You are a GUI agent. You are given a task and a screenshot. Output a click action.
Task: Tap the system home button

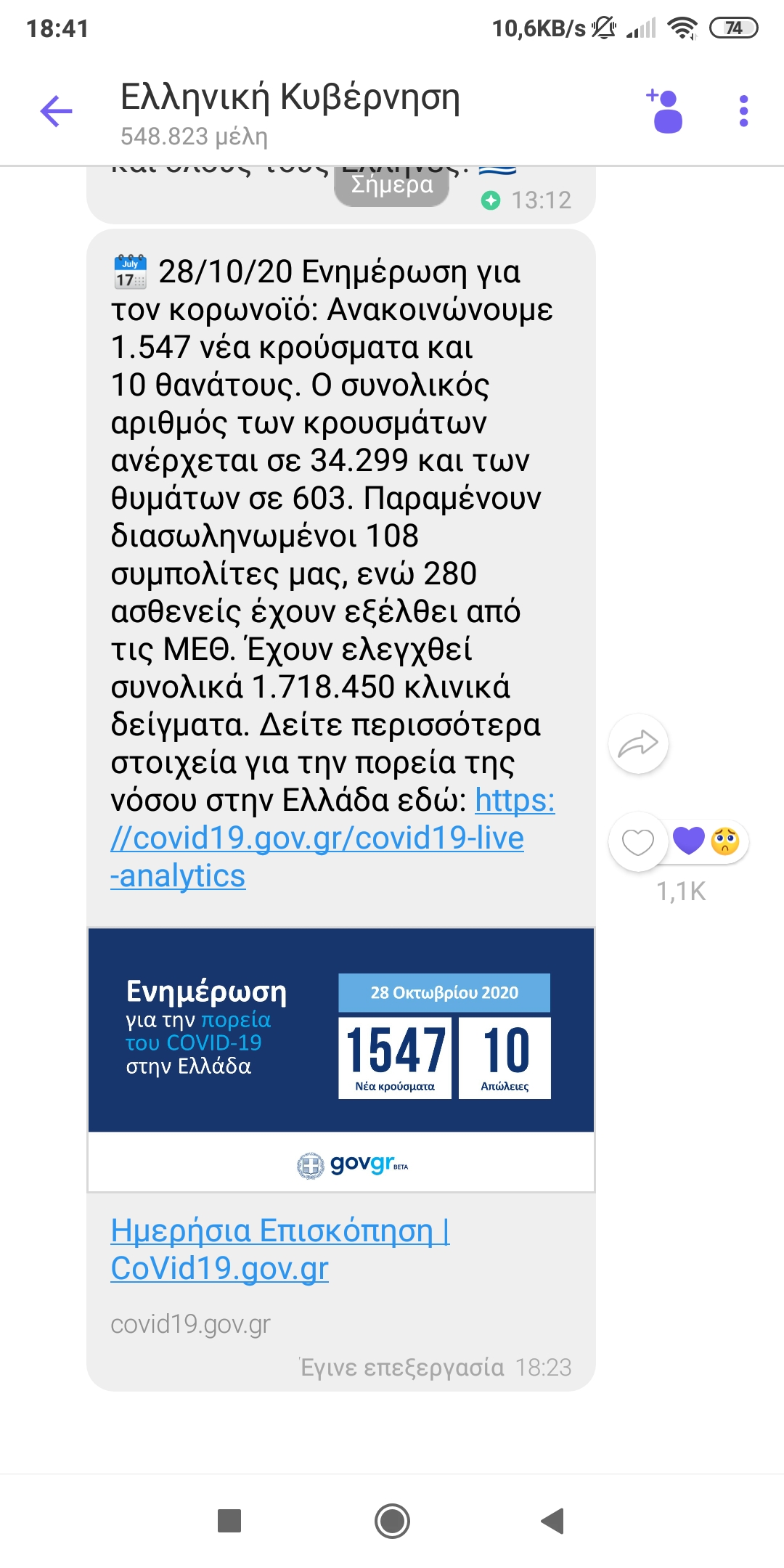[392, 1521]
